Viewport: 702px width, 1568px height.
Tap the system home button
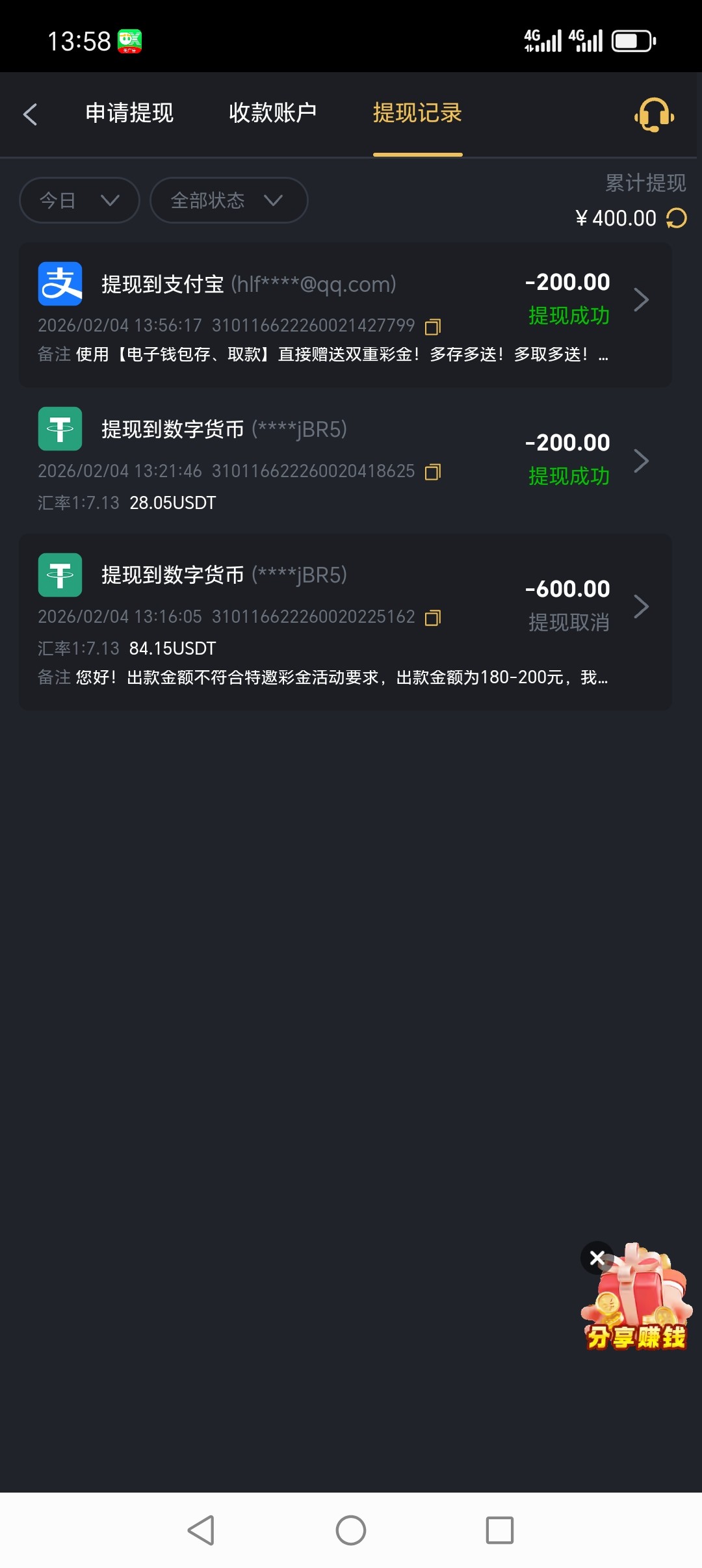pos(351,1530)
